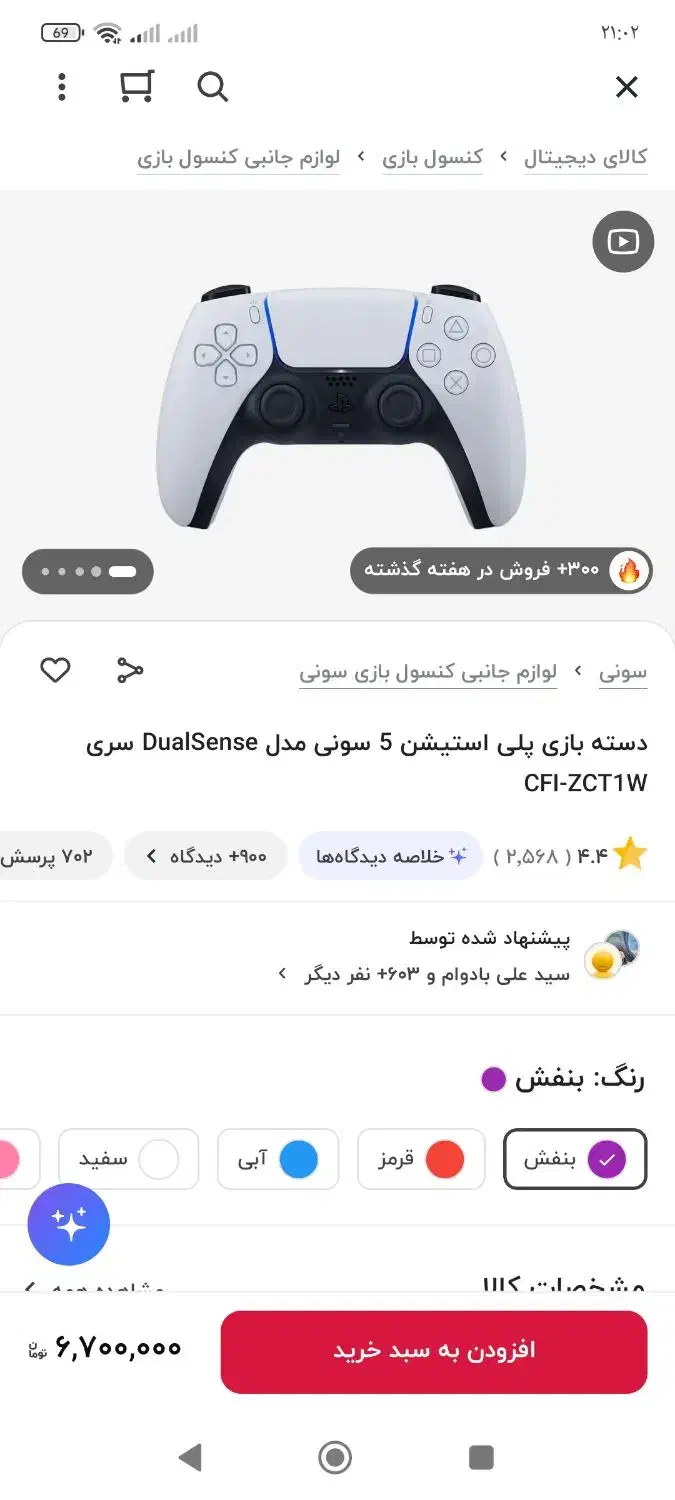Tap افزودن به سبد خرید button
The height and width of the screenshot is (1500, 675).
pos(433,1351)
